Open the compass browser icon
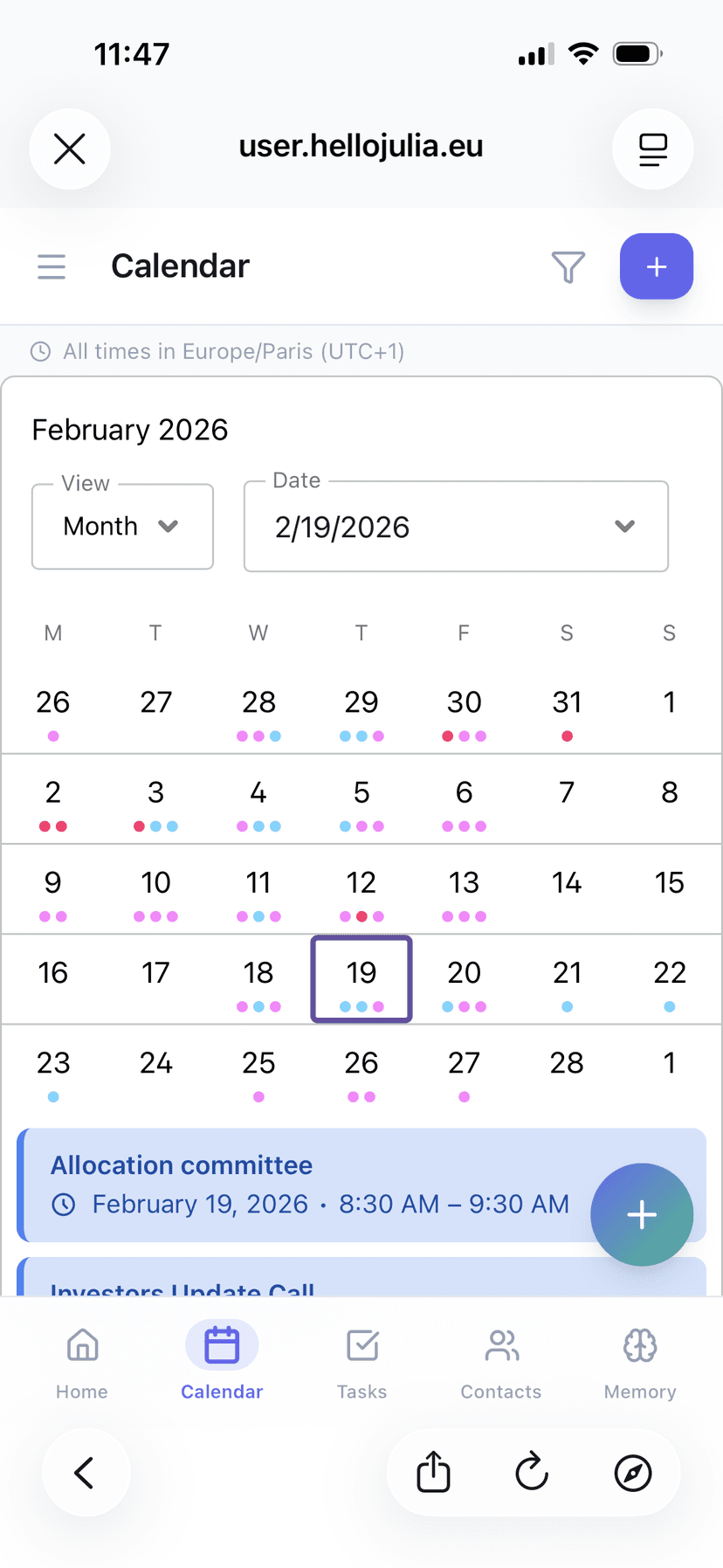 point(631,1472)
